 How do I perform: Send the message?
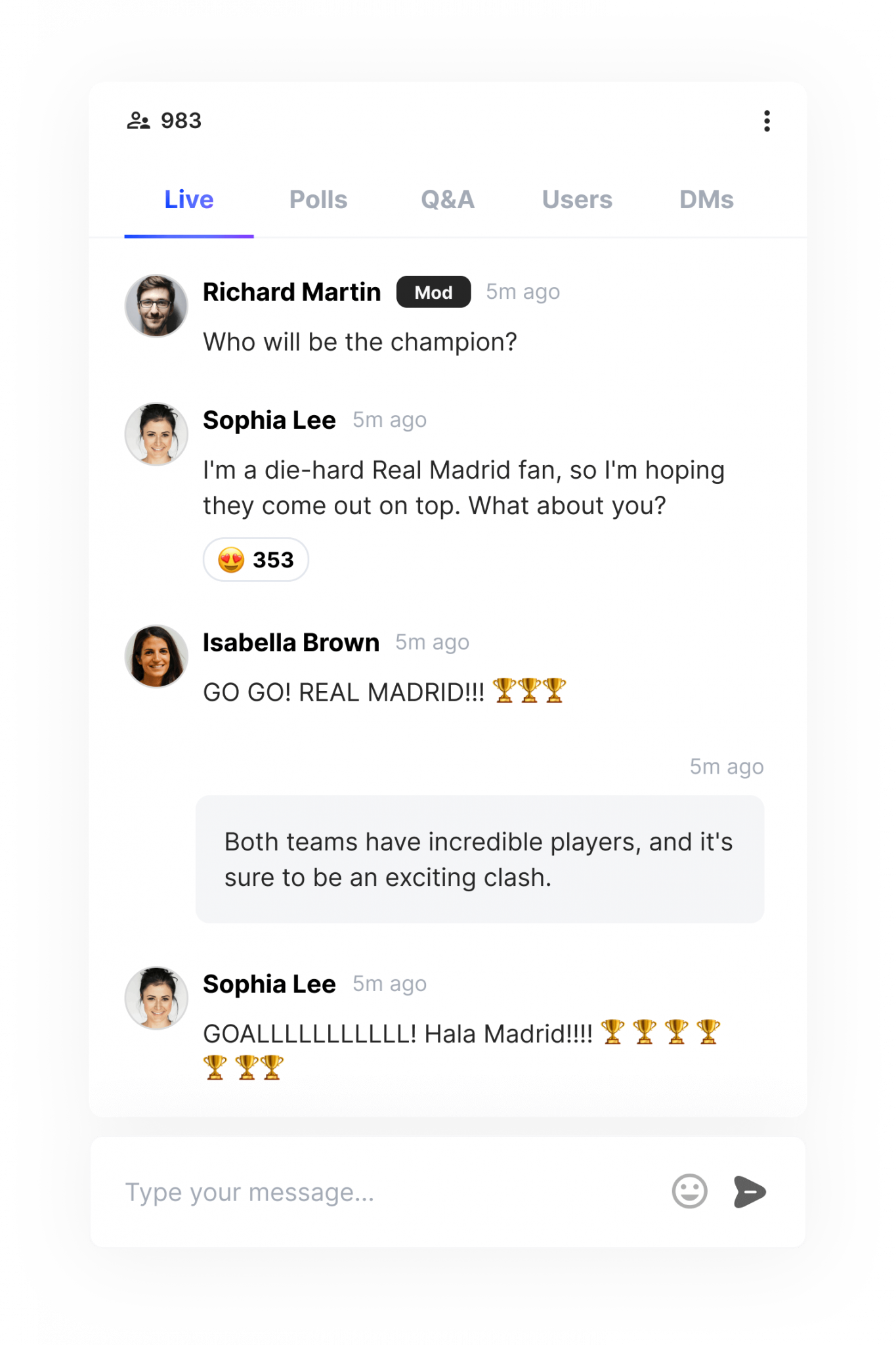click(x=750, y=1191)
